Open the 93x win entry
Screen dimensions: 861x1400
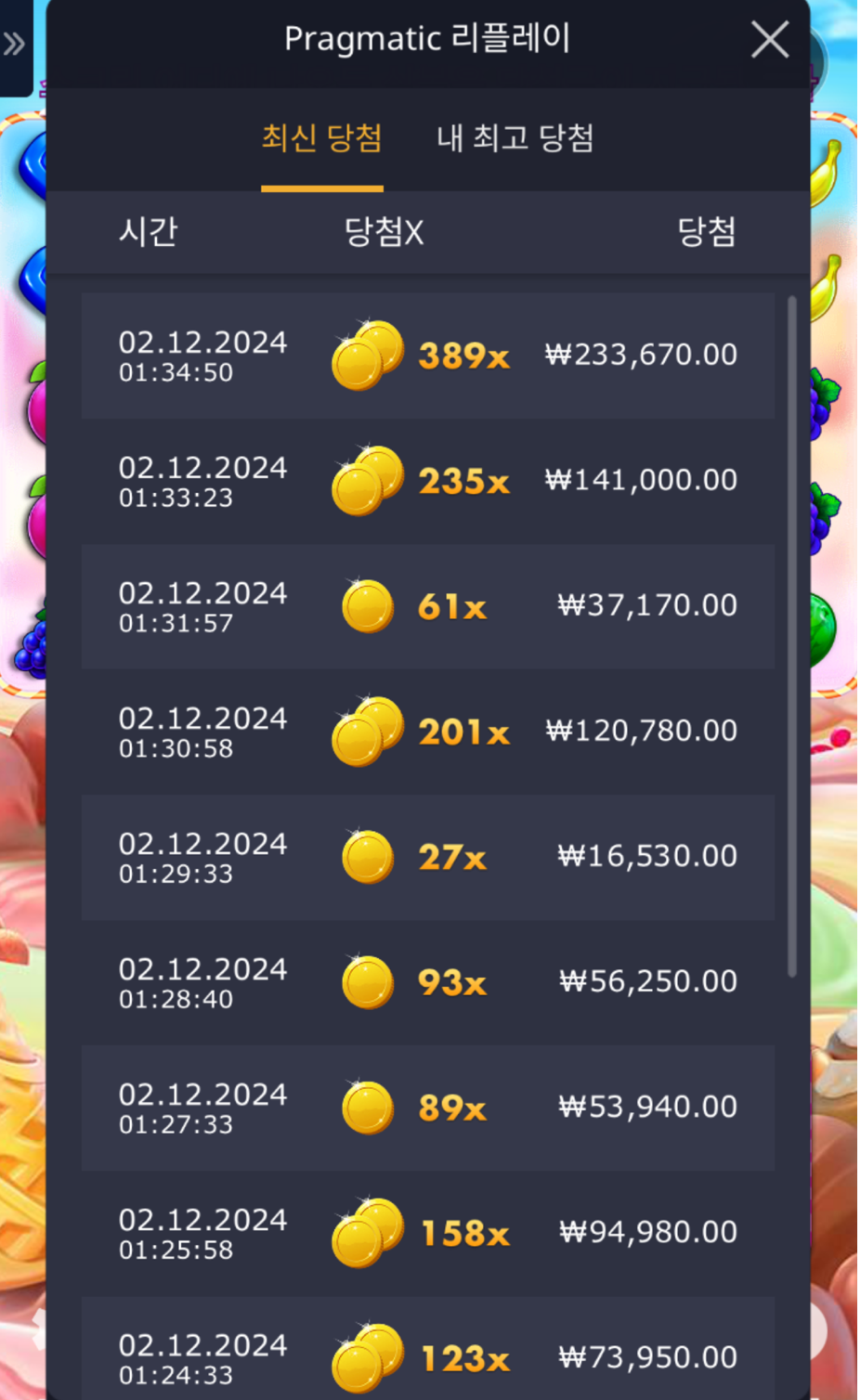coord(427,982)
